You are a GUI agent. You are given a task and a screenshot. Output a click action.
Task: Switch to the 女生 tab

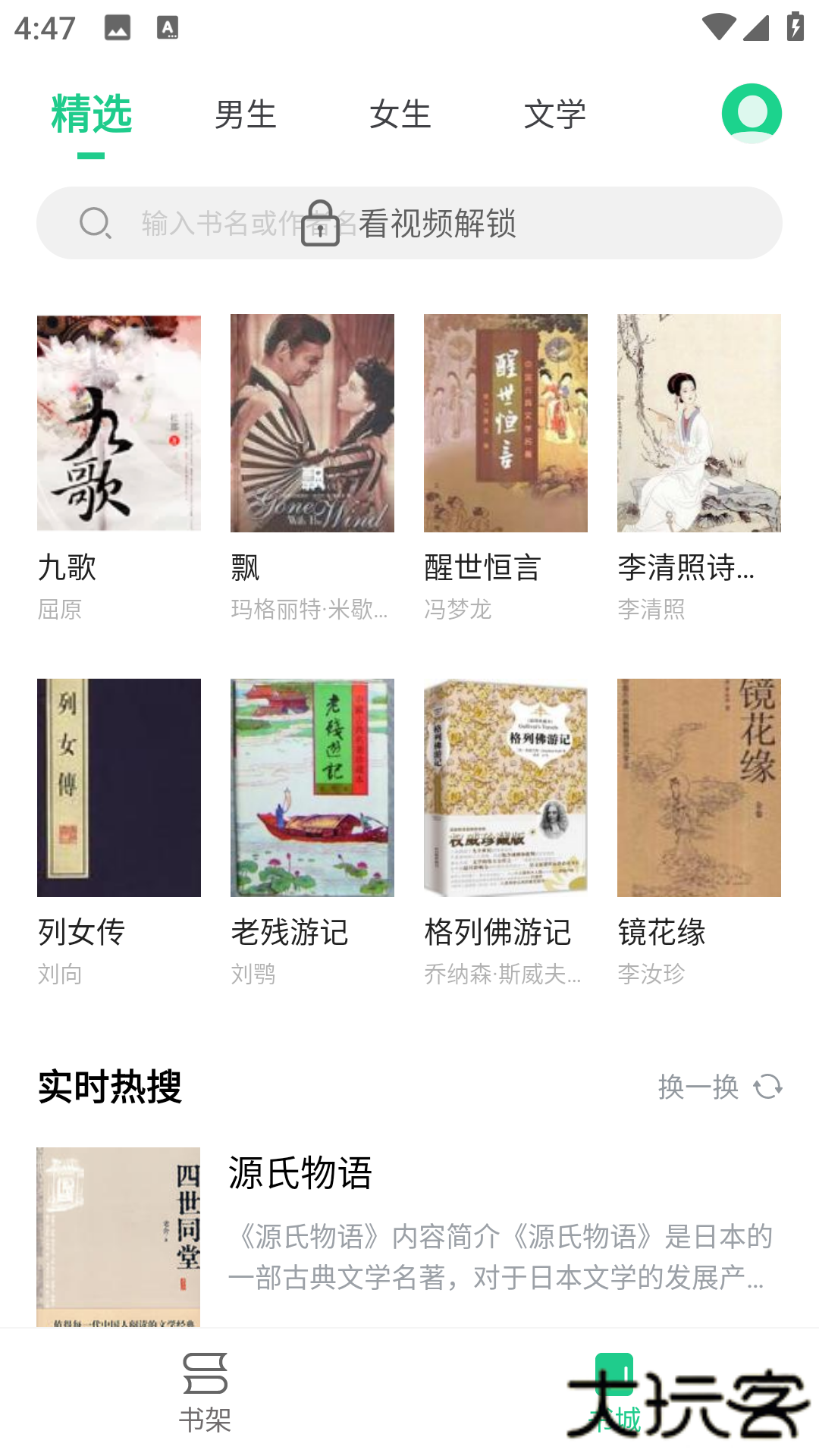click(x=400, y=112)
